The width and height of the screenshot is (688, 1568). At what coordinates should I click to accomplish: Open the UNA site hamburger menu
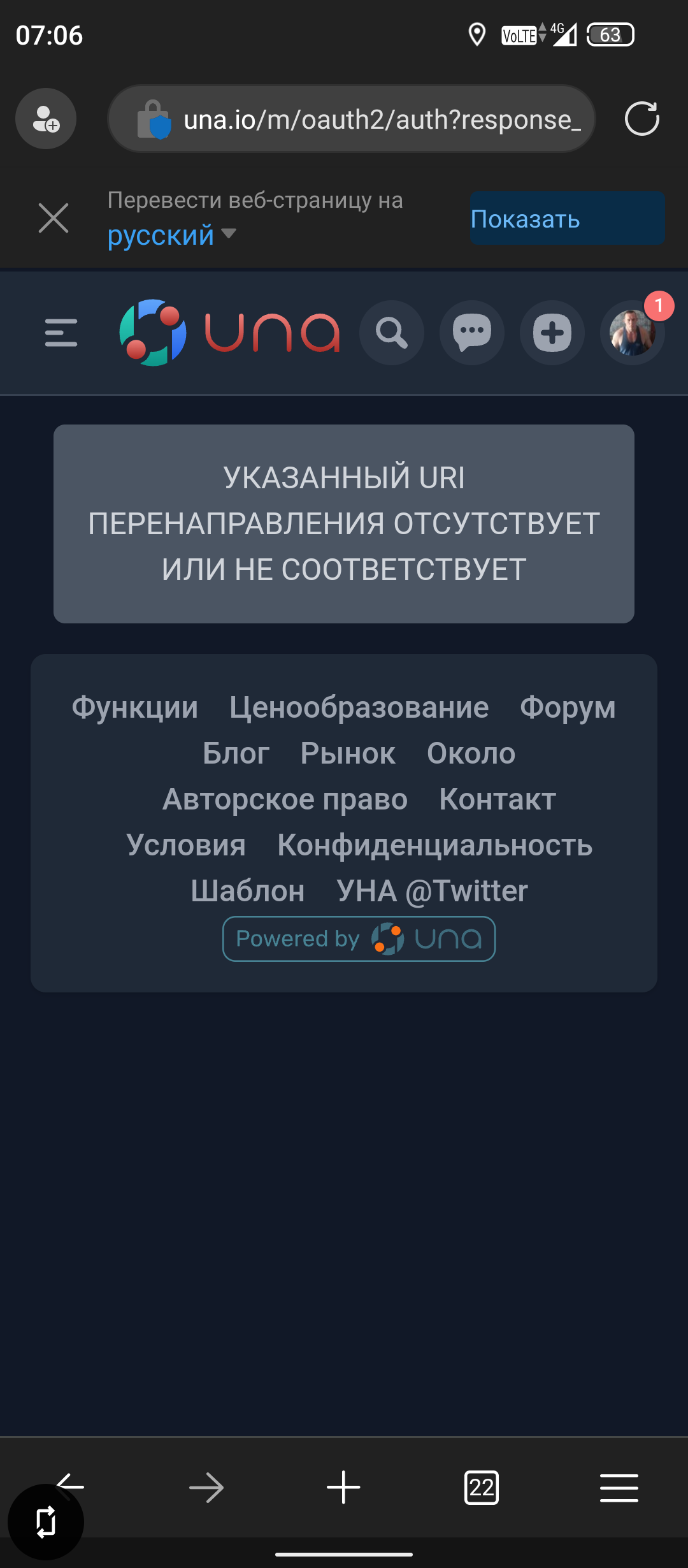pyautogui.click(x=61, y=333)
